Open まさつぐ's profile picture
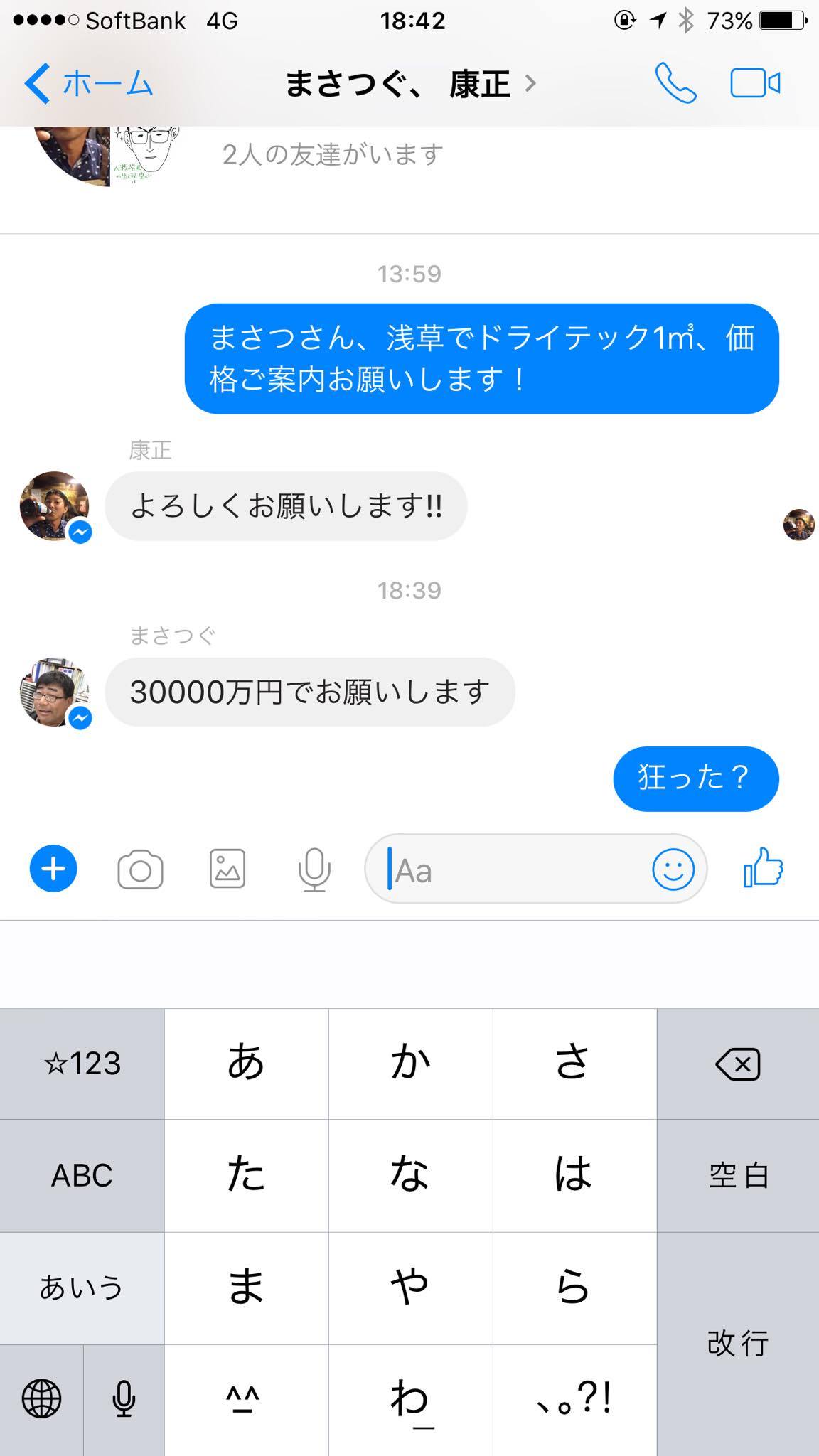 [55, 692]
